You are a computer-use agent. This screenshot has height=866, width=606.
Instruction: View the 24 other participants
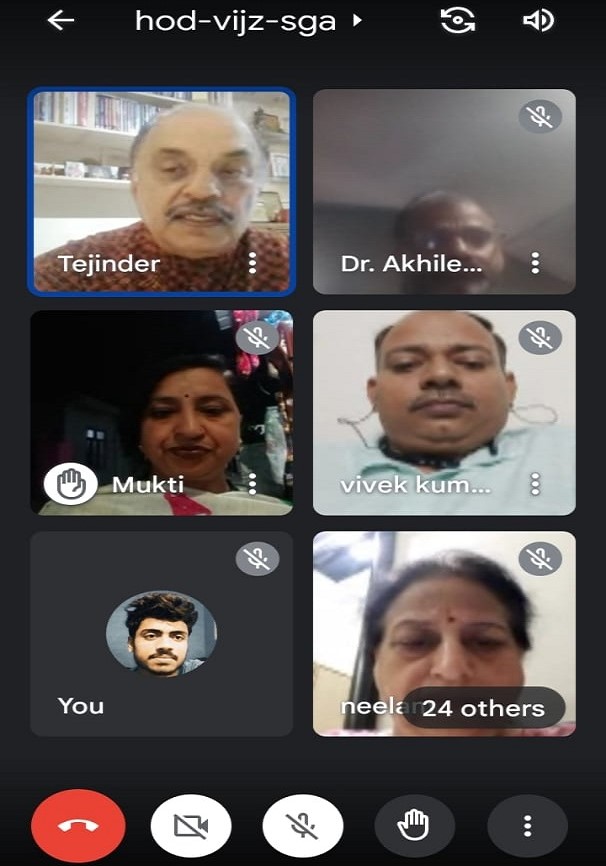coord(483,708)
